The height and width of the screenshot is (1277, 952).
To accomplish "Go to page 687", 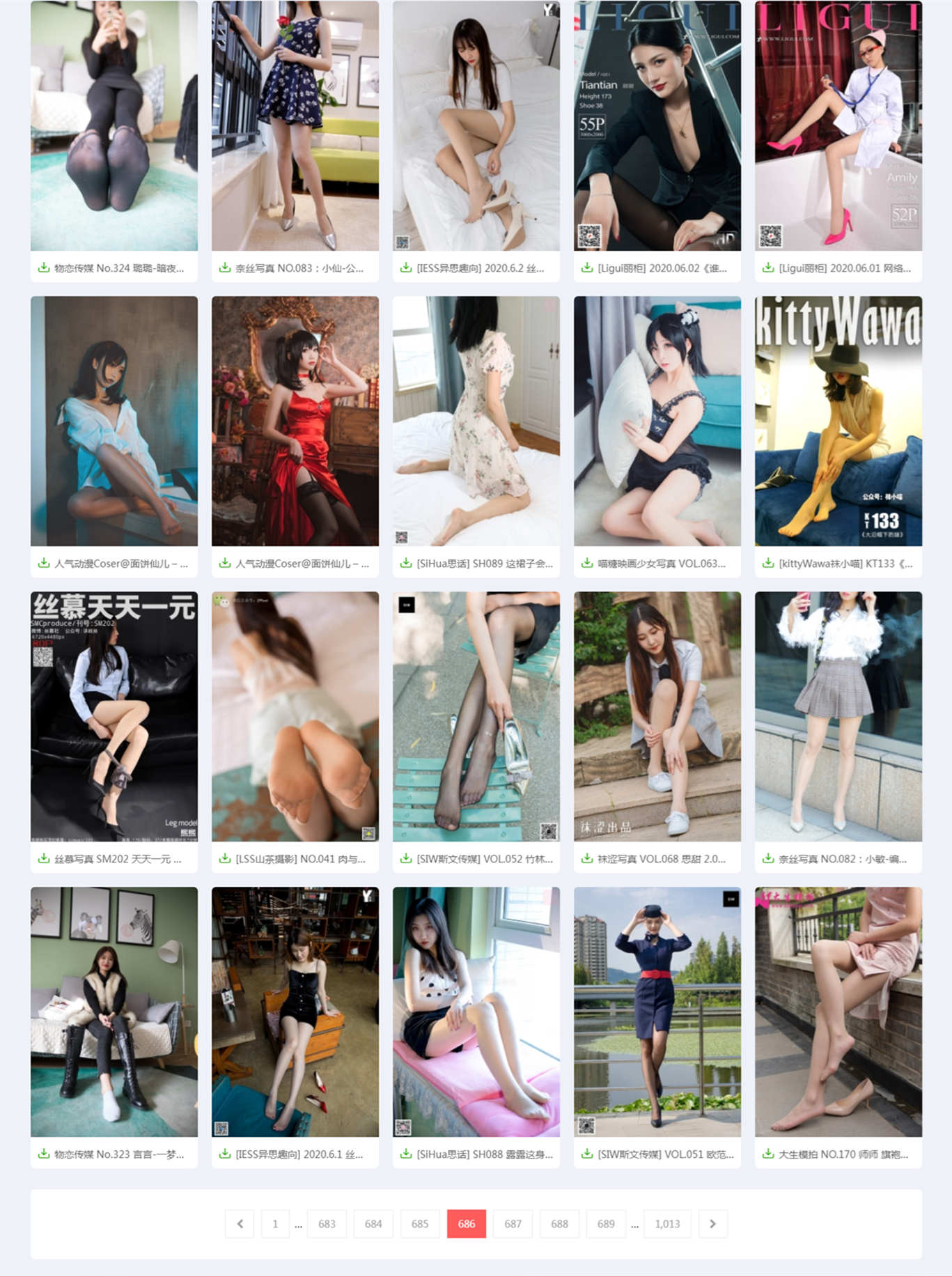I will coord(513,1223).
